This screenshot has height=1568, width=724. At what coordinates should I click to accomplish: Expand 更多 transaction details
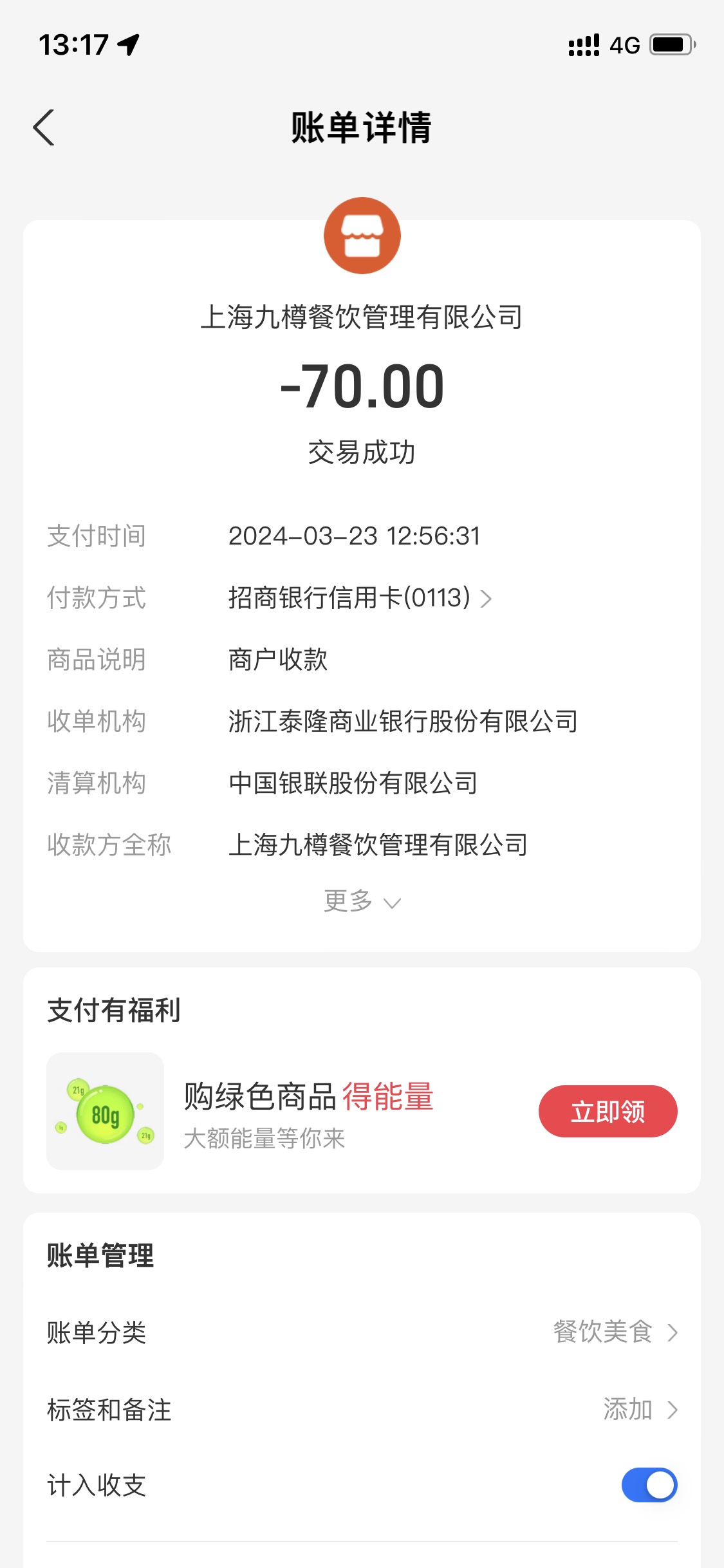click(x=362, y=901)
